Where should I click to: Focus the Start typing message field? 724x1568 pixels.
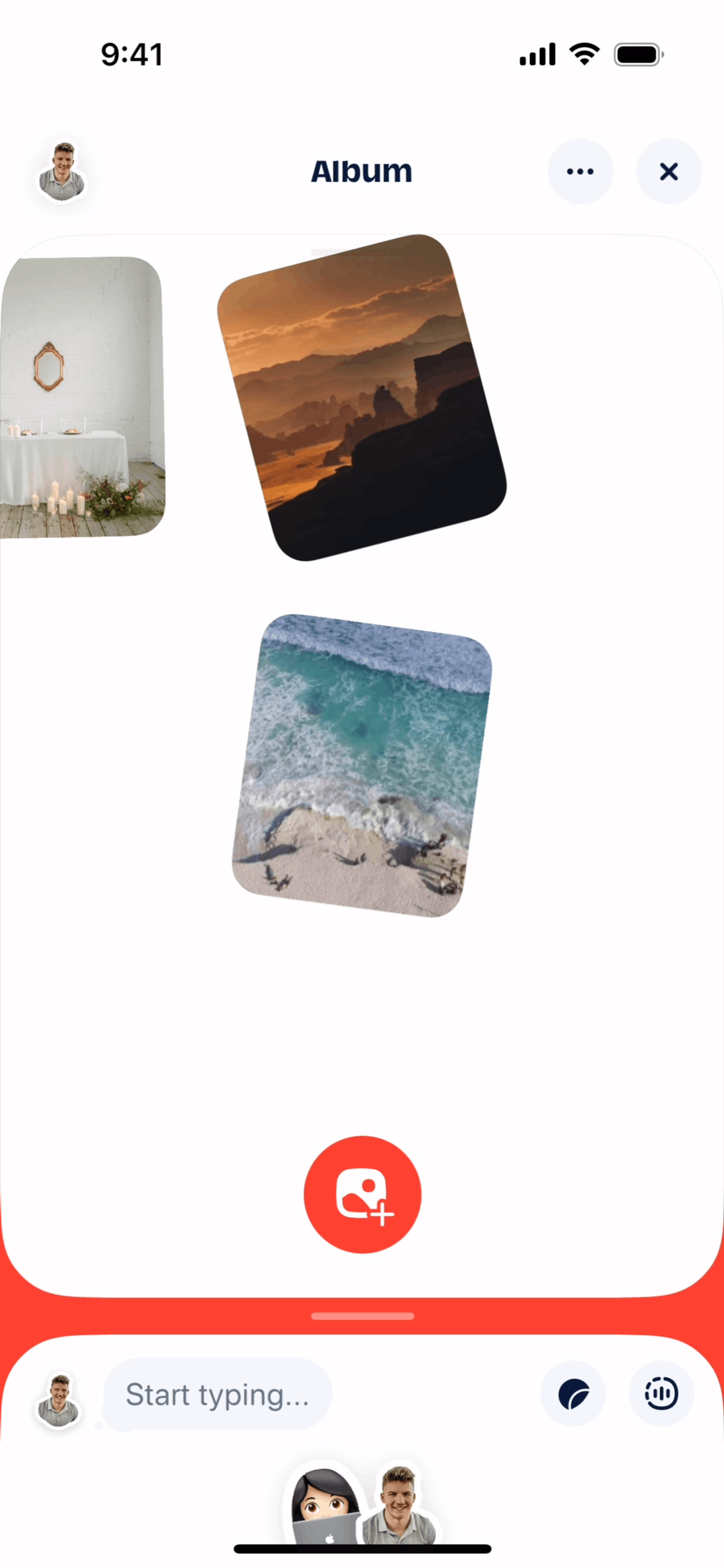click(x=218, y=1394)
